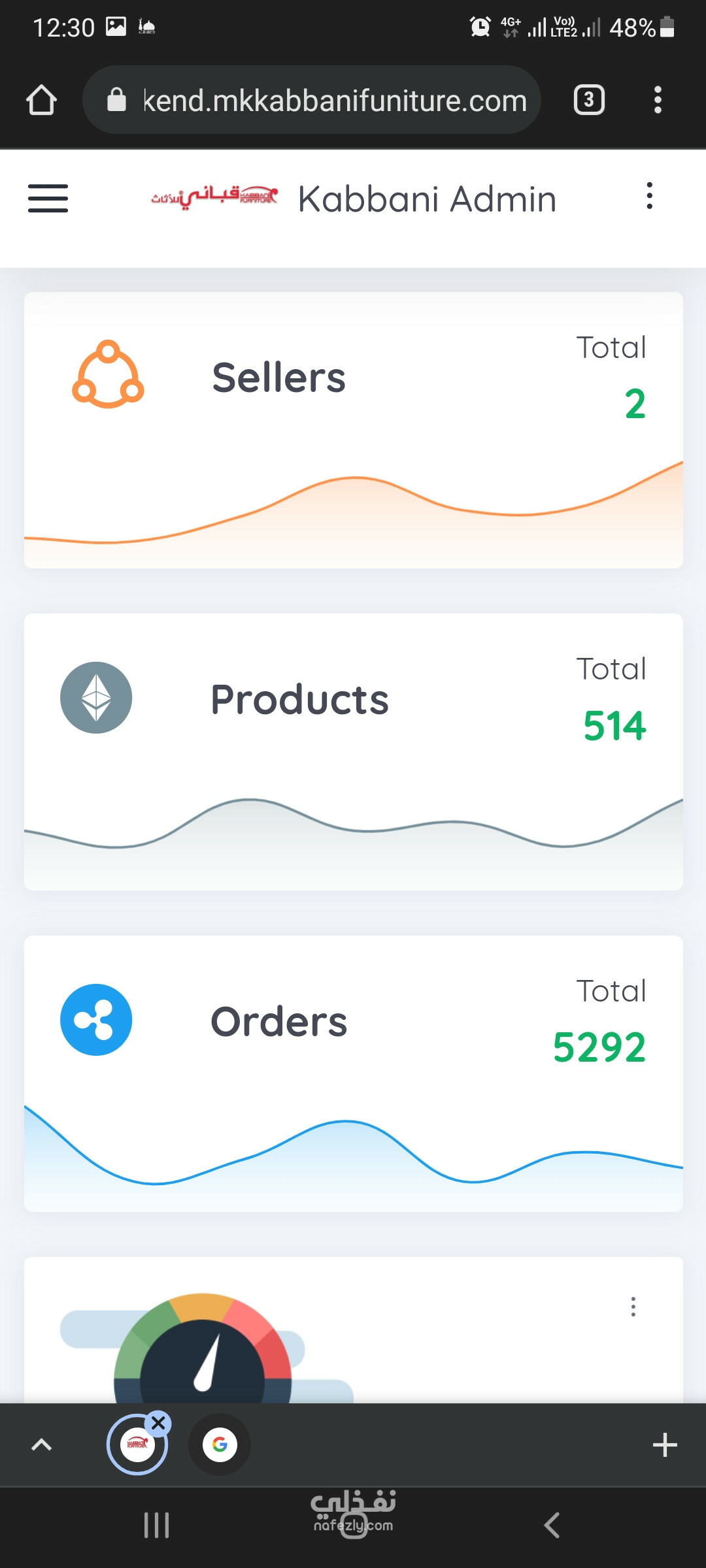The width and height of the screenshot is (706, 1568).
Task: Open the Kabbani Admin overflow menu
Action: [x=649, y=196]
